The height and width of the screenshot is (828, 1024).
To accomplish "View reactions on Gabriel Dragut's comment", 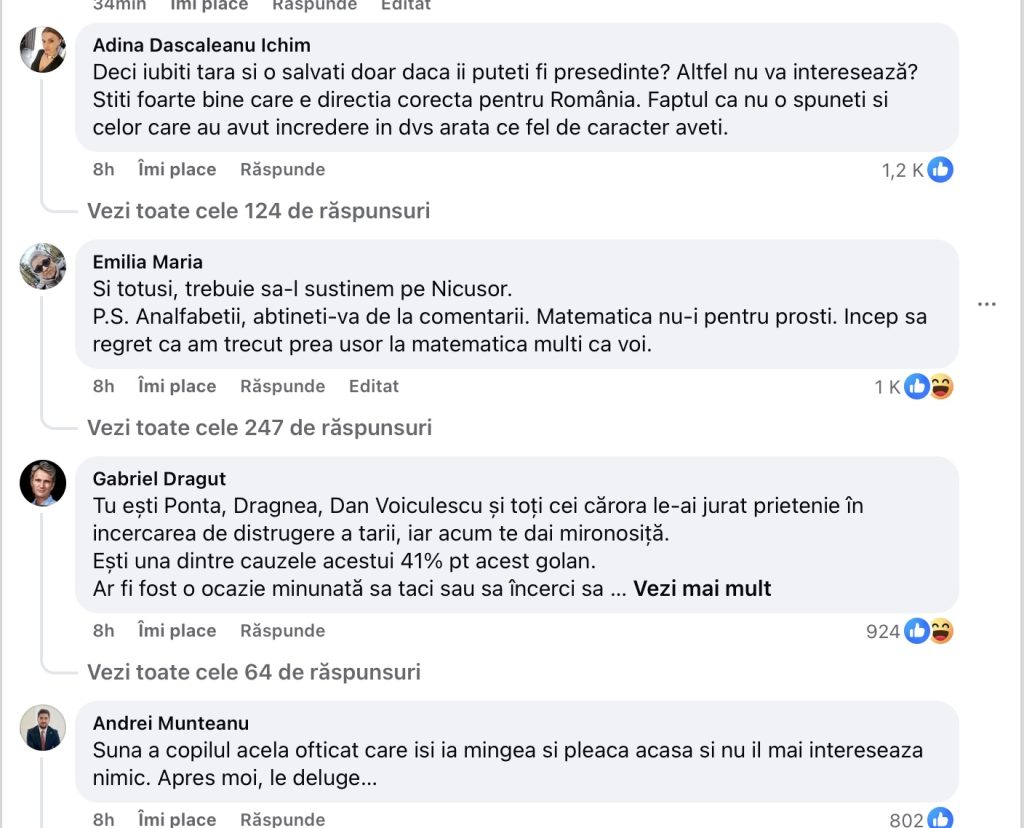I will [910, 631].
